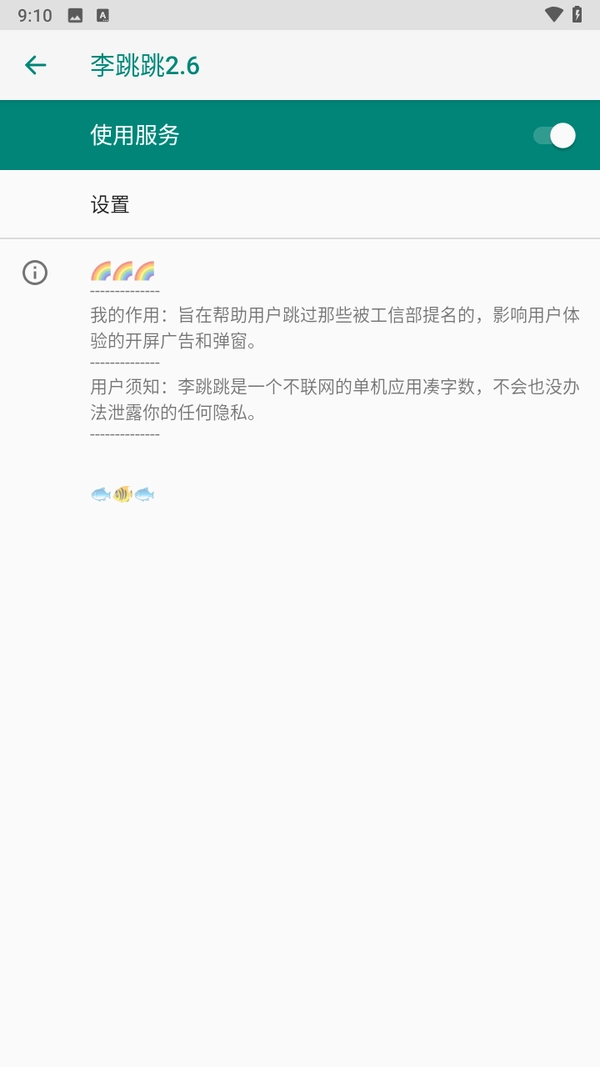Go back from 李跳跳2.6 page
This screenshot has width=600, height=1067.
tap(36, 66)
